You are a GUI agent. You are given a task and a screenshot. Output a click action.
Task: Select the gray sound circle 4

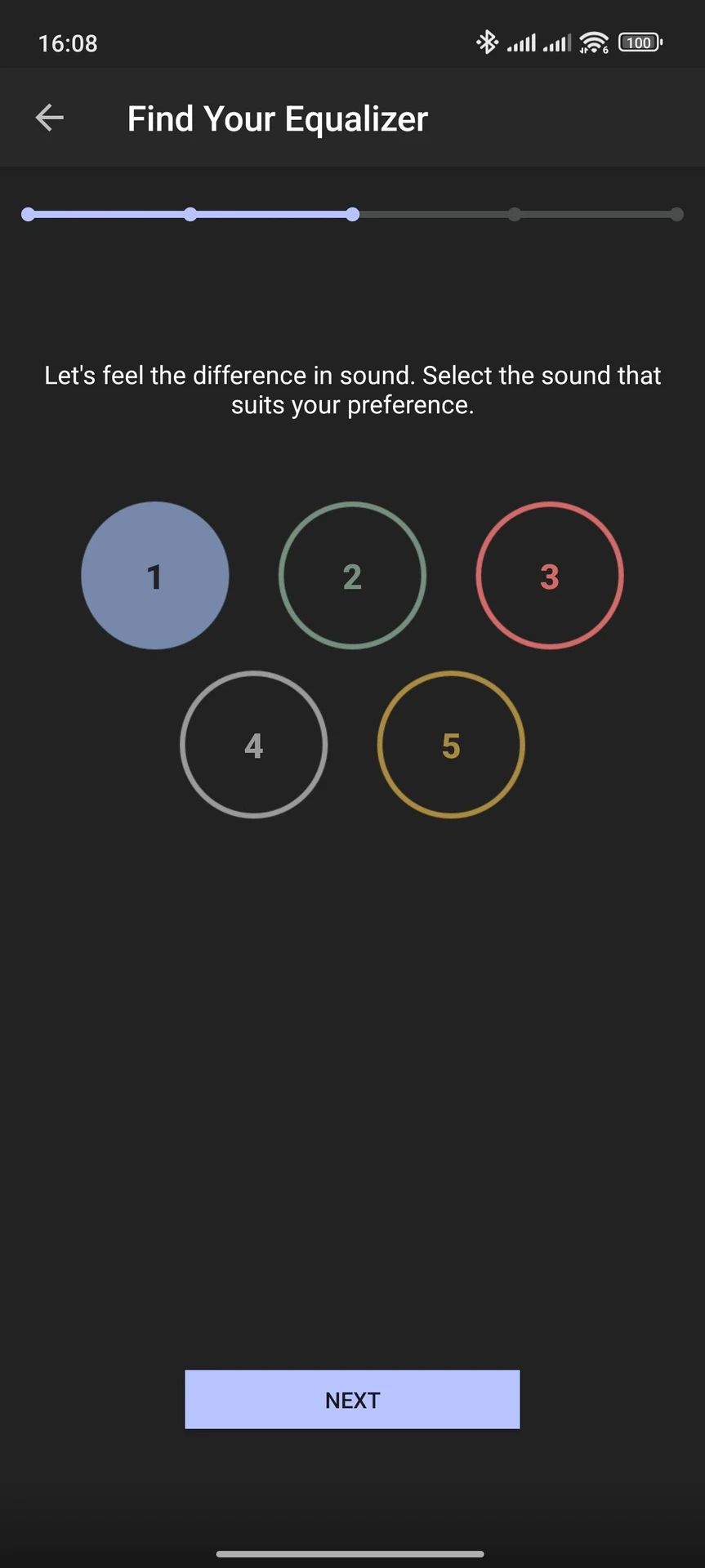(254, 745)
